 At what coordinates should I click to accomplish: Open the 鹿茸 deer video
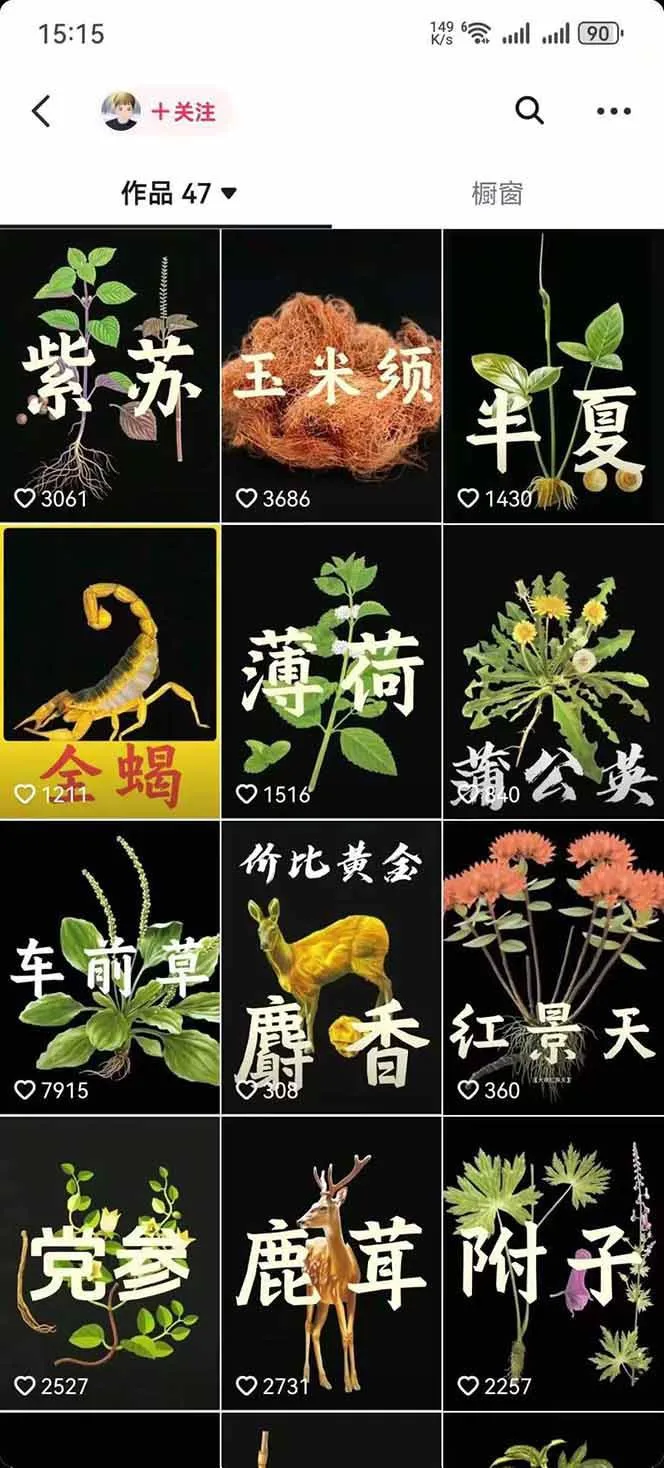pos(331,1263)
